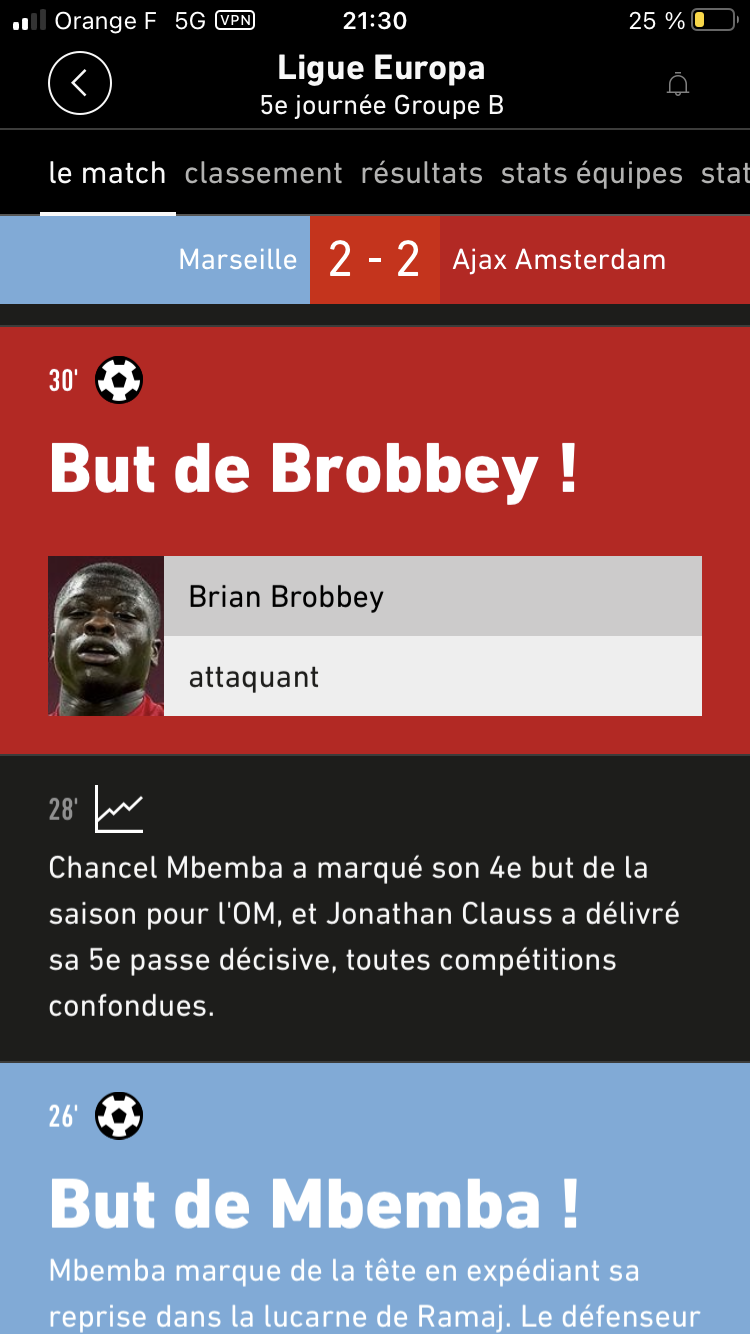Image resolution: width=750 pixels, height=1334 pixels.
Task: Tap the notifications bell icon
Action: 678,85
